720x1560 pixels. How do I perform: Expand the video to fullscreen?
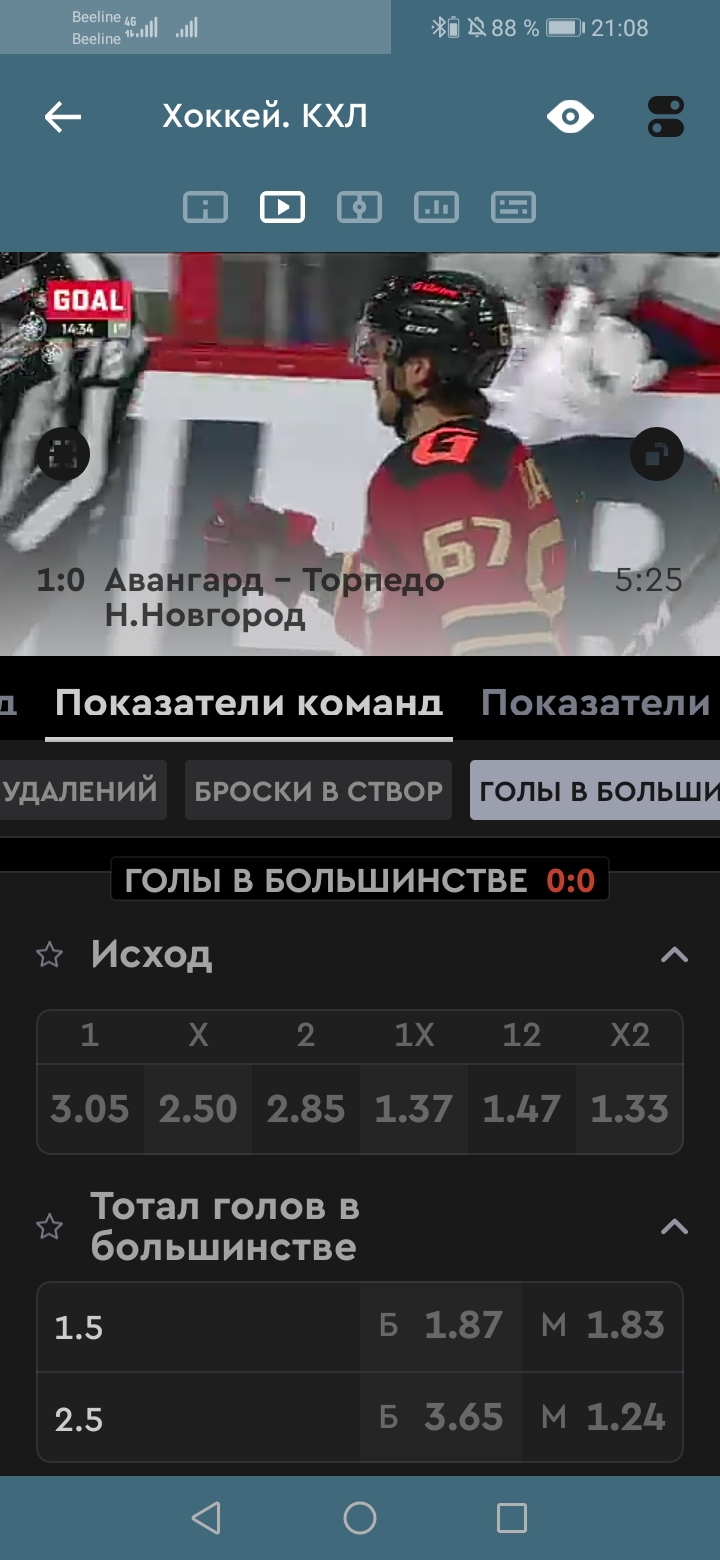point(63,455)
